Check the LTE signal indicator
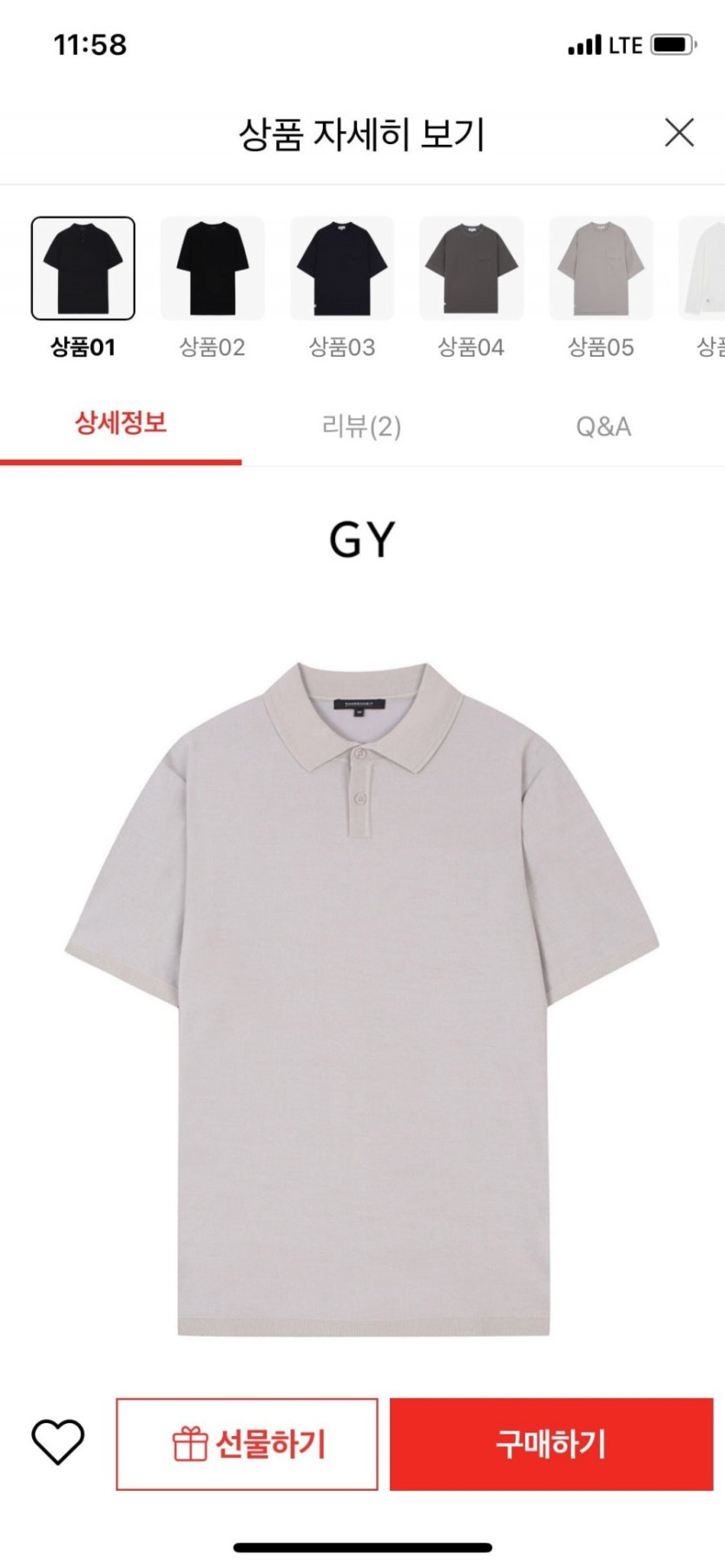The image size is (725, 1568). pos(623,43)
